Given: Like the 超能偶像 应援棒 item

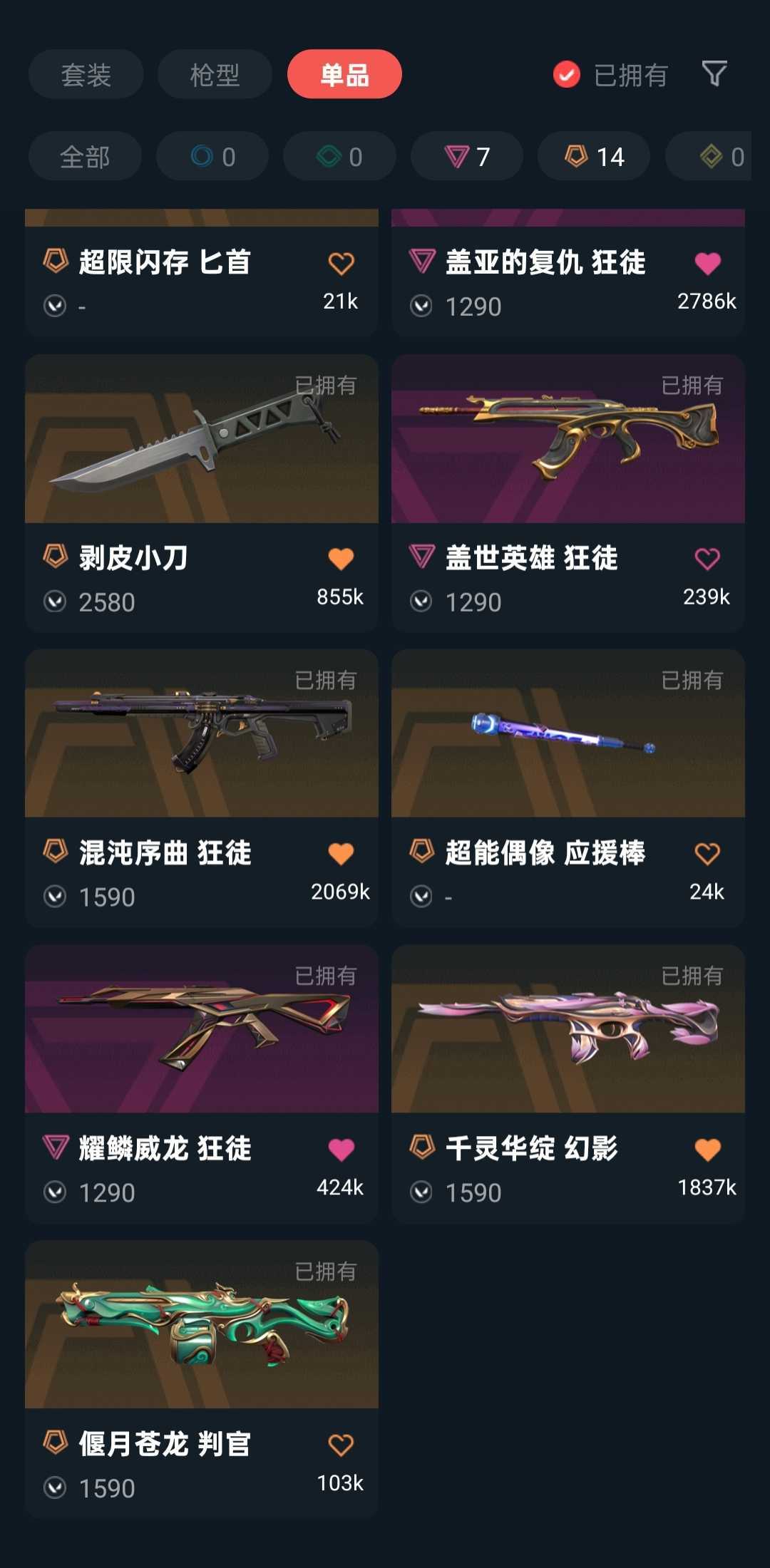Looking at the screenshot, I should pos(707,854).
